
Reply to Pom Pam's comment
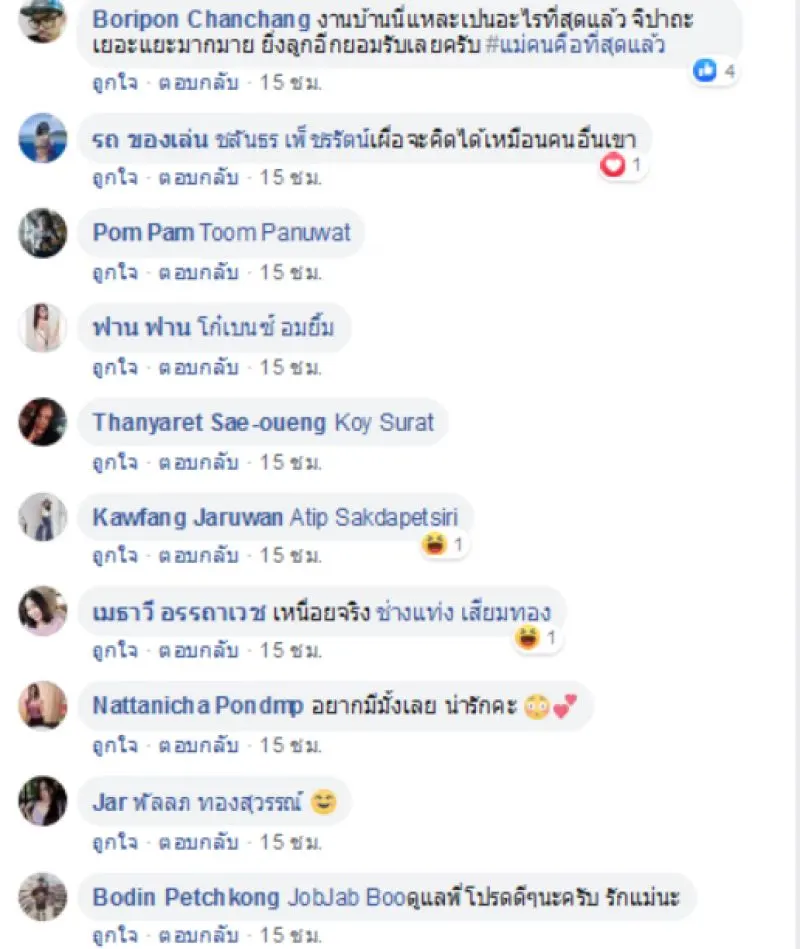pyautogui.click(x=198, y=273)
